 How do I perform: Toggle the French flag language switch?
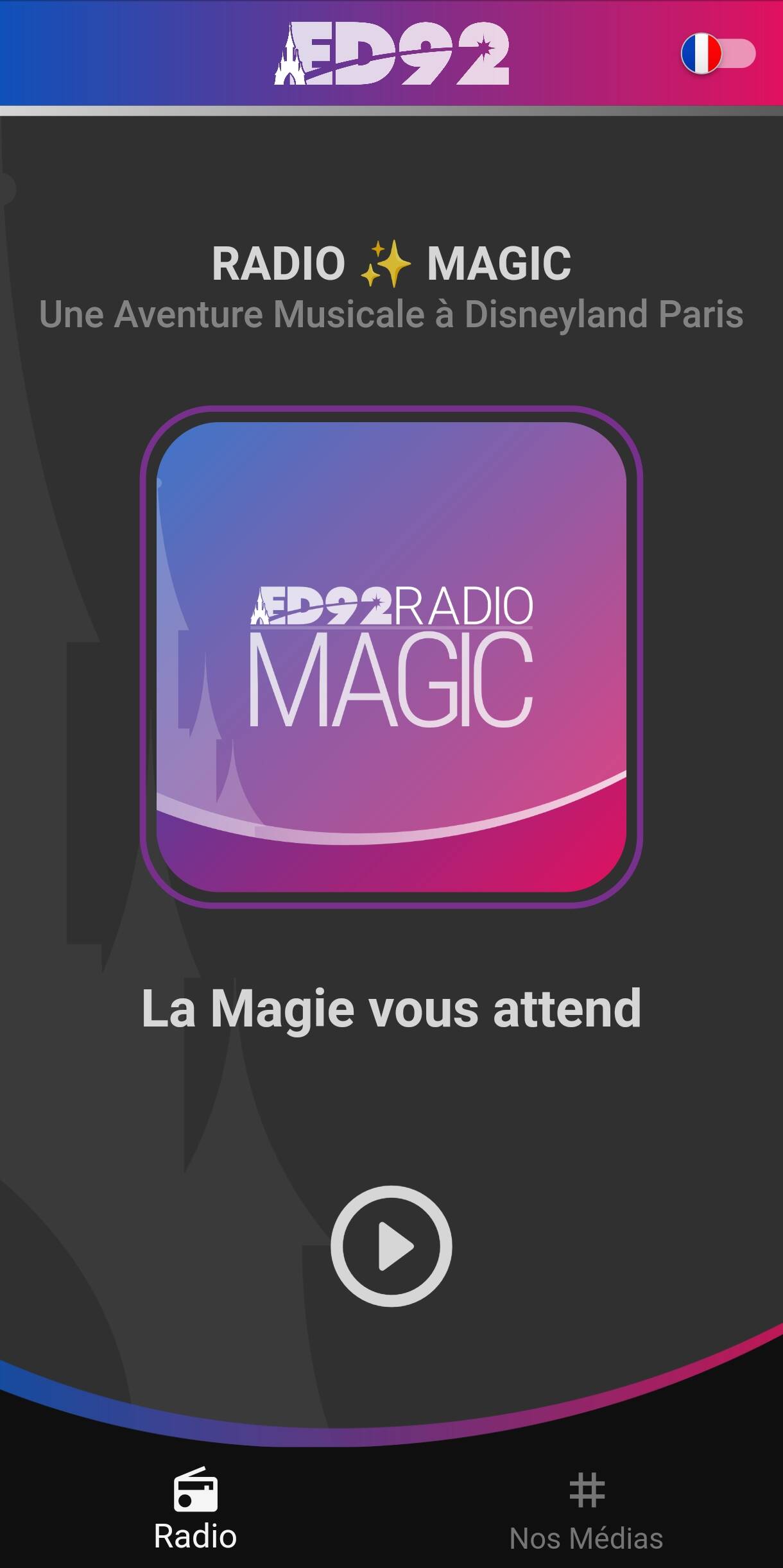coord(718,53)
